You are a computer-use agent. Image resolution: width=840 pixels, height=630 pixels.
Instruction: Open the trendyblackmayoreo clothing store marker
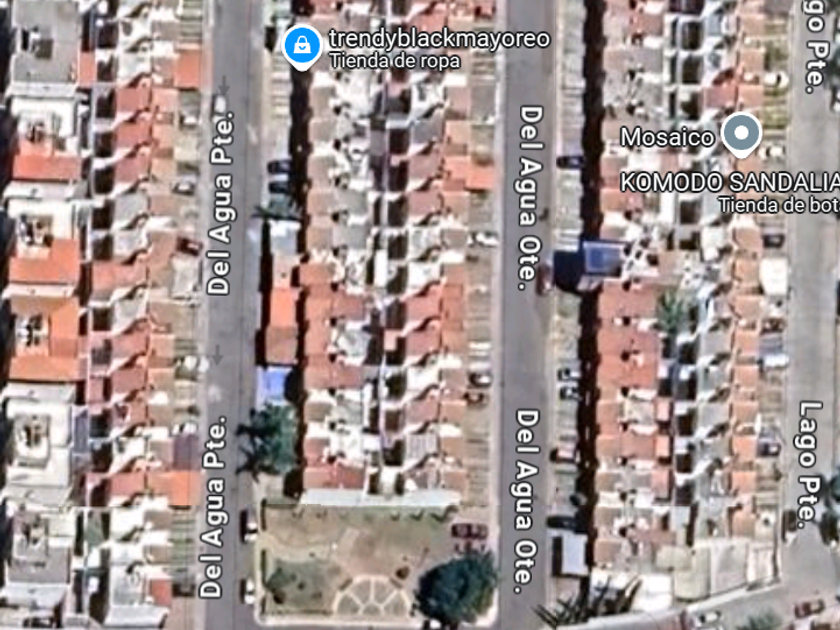(x=298, y=44)
